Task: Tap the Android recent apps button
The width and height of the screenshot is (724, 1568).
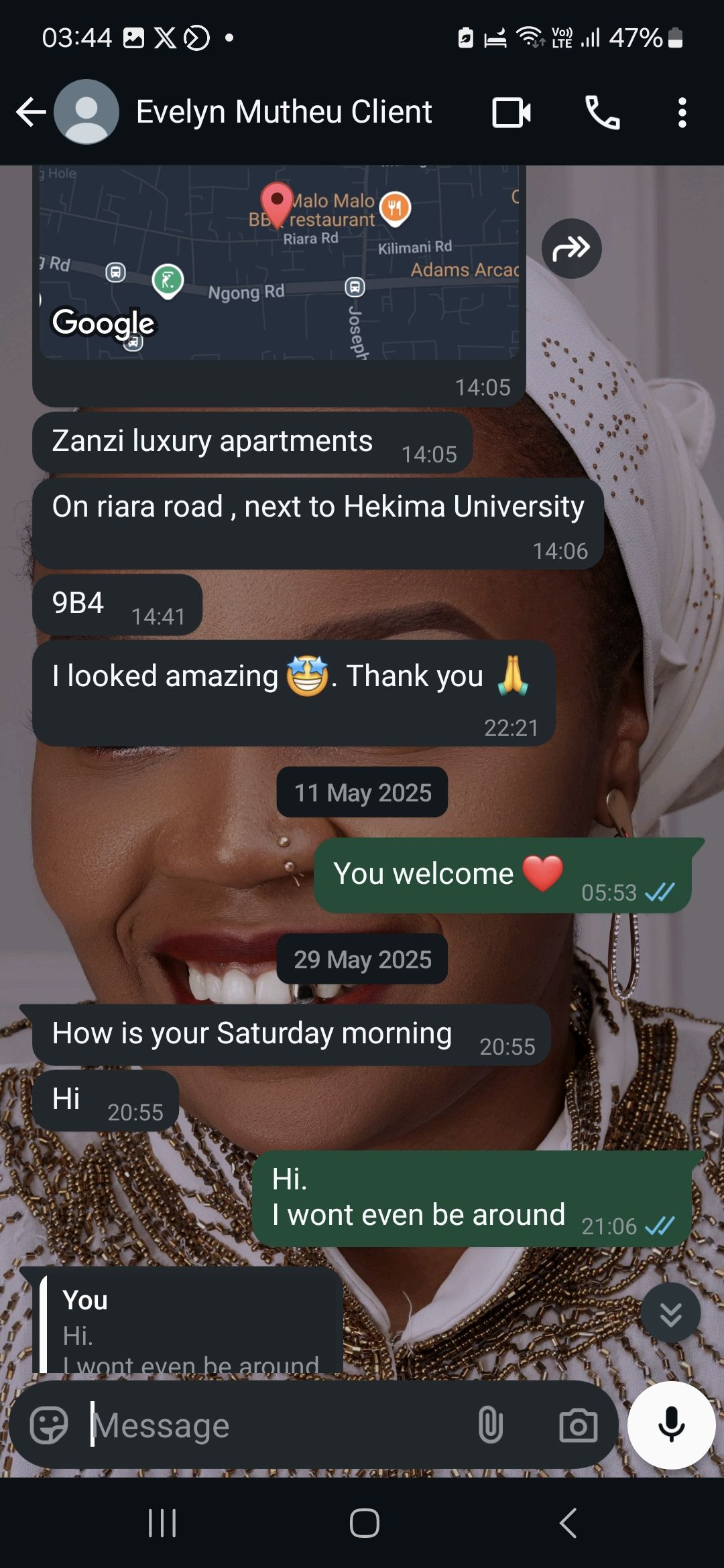Action: (x=161, y=1521)
